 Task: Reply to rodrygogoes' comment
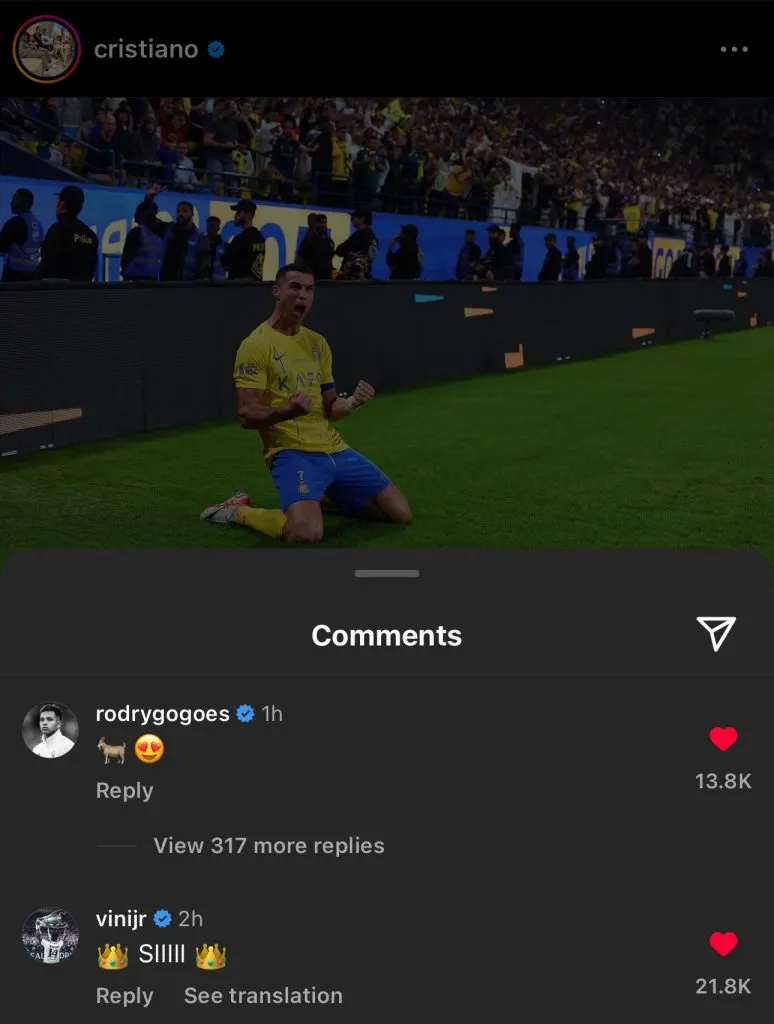[x=124, y=790]
